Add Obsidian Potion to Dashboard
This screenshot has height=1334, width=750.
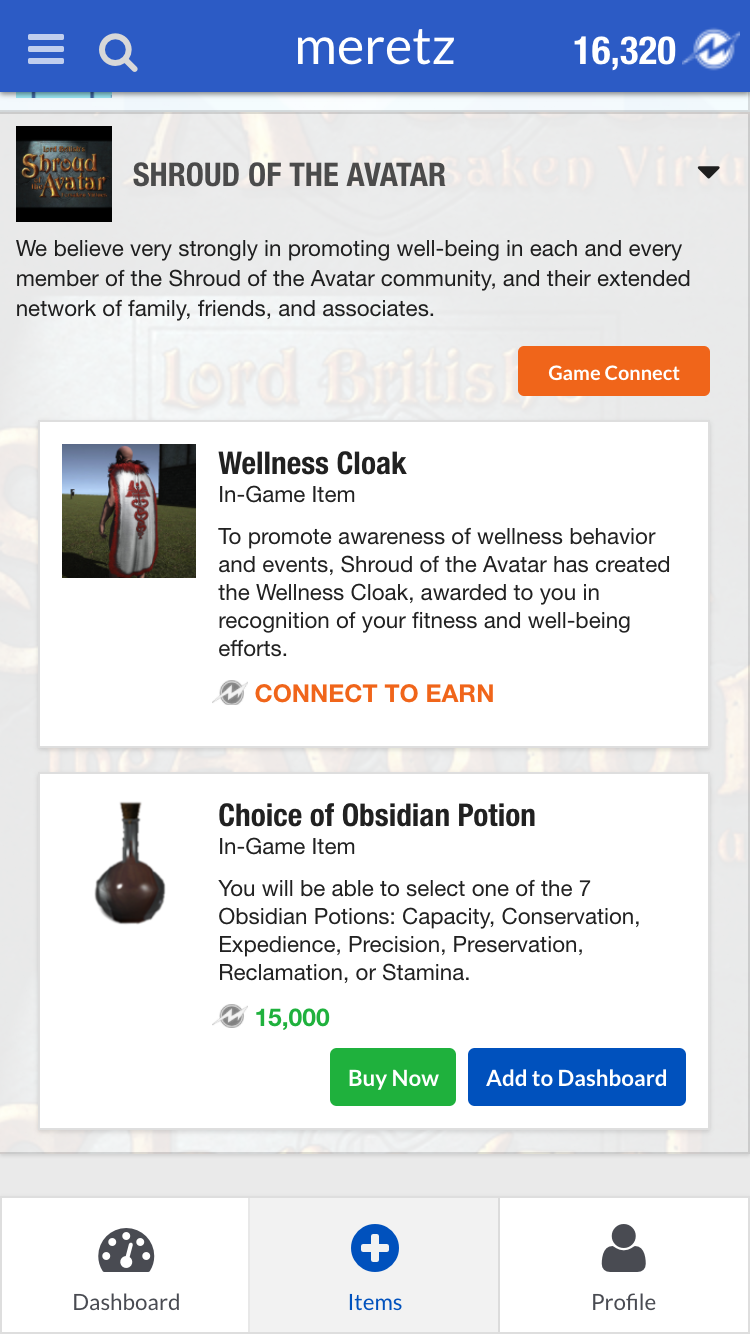coord(576,1077)
